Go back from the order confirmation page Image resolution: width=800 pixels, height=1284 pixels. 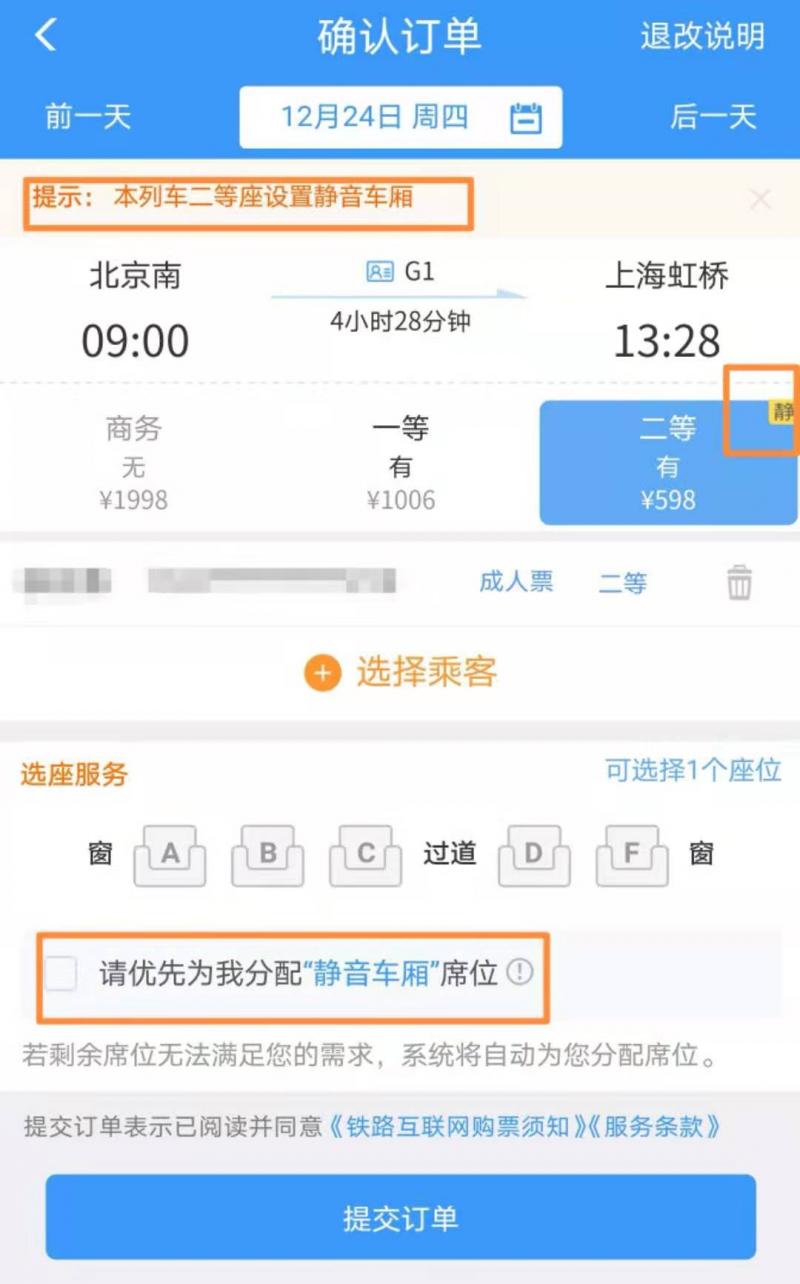pos(46,36)
